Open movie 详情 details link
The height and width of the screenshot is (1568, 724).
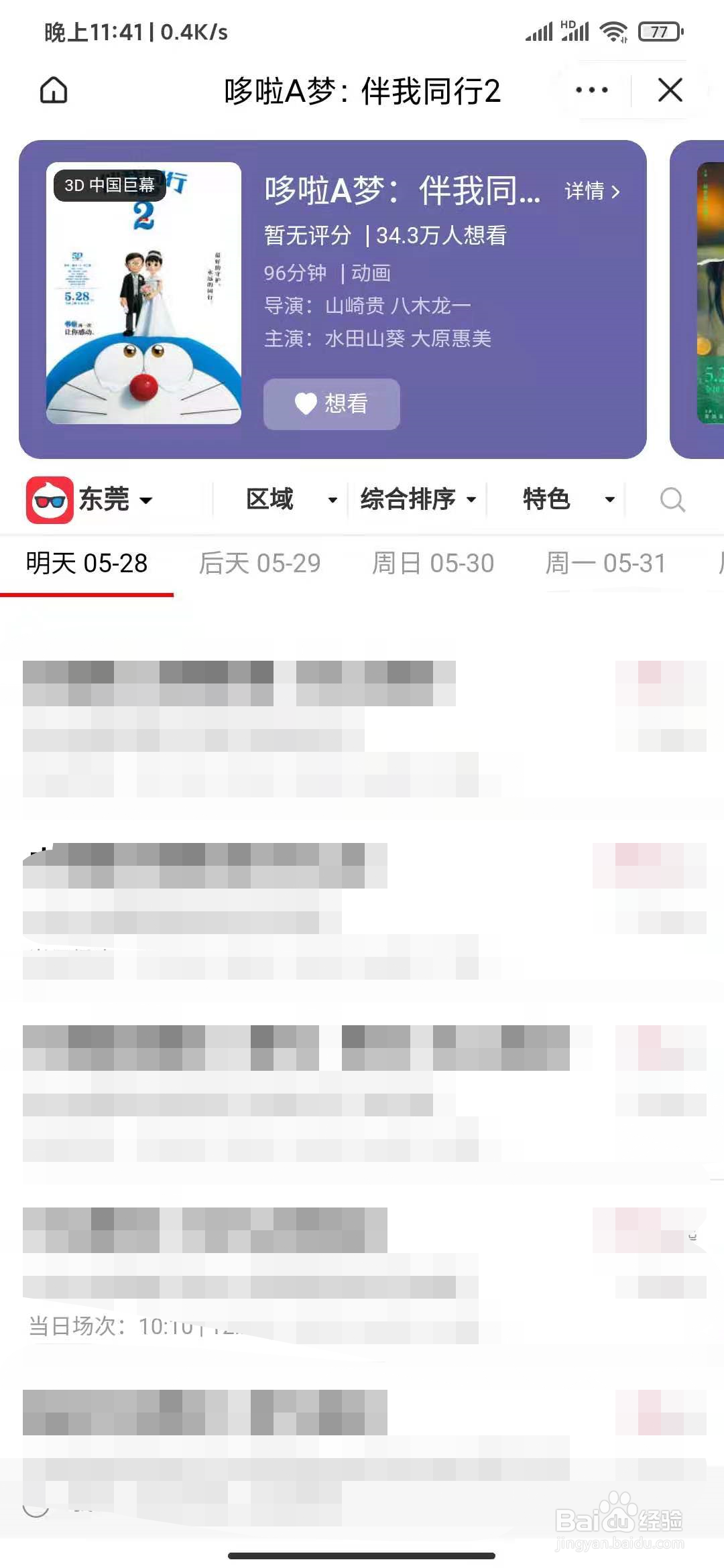(x=591, y=192)
